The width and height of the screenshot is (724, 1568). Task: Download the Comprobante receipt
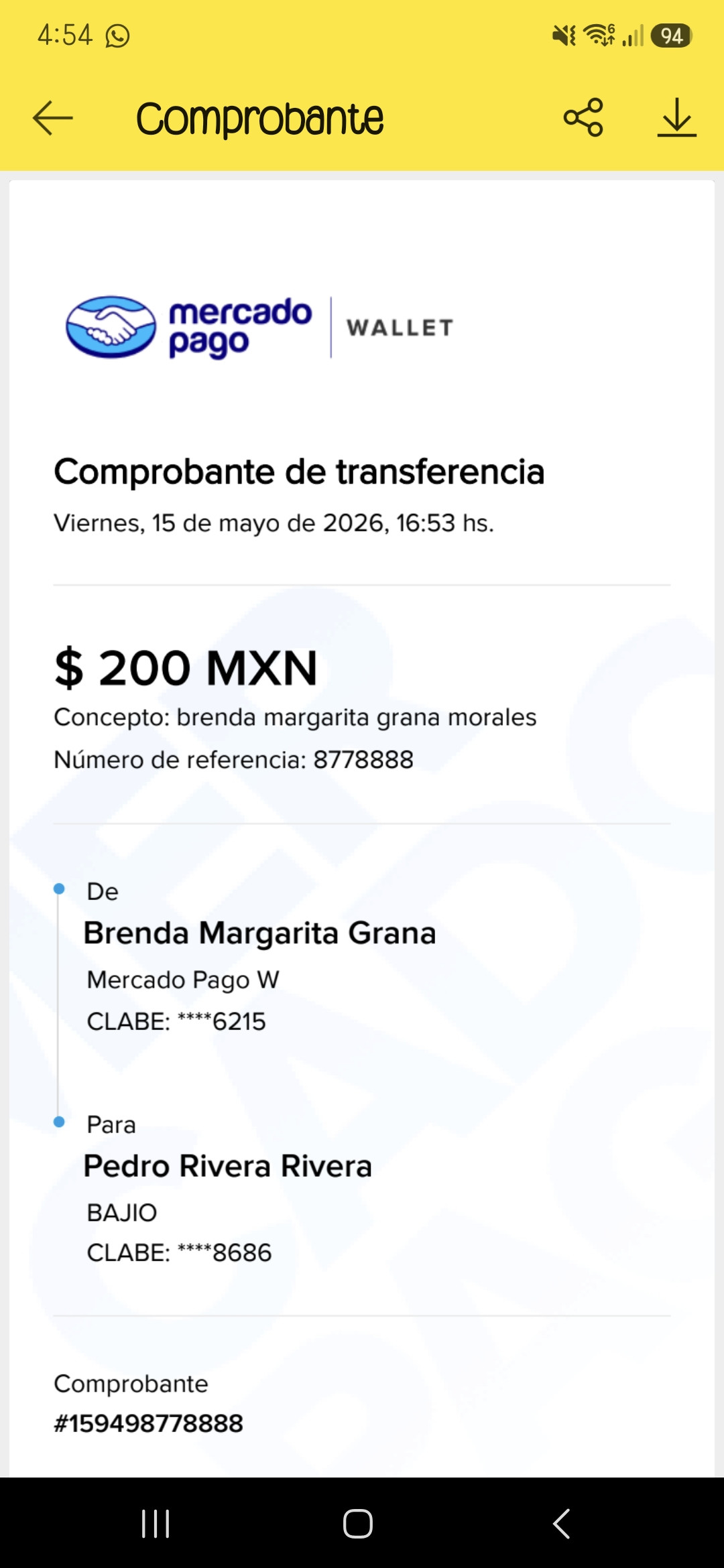pyautogui.click(x=676, y=118)
